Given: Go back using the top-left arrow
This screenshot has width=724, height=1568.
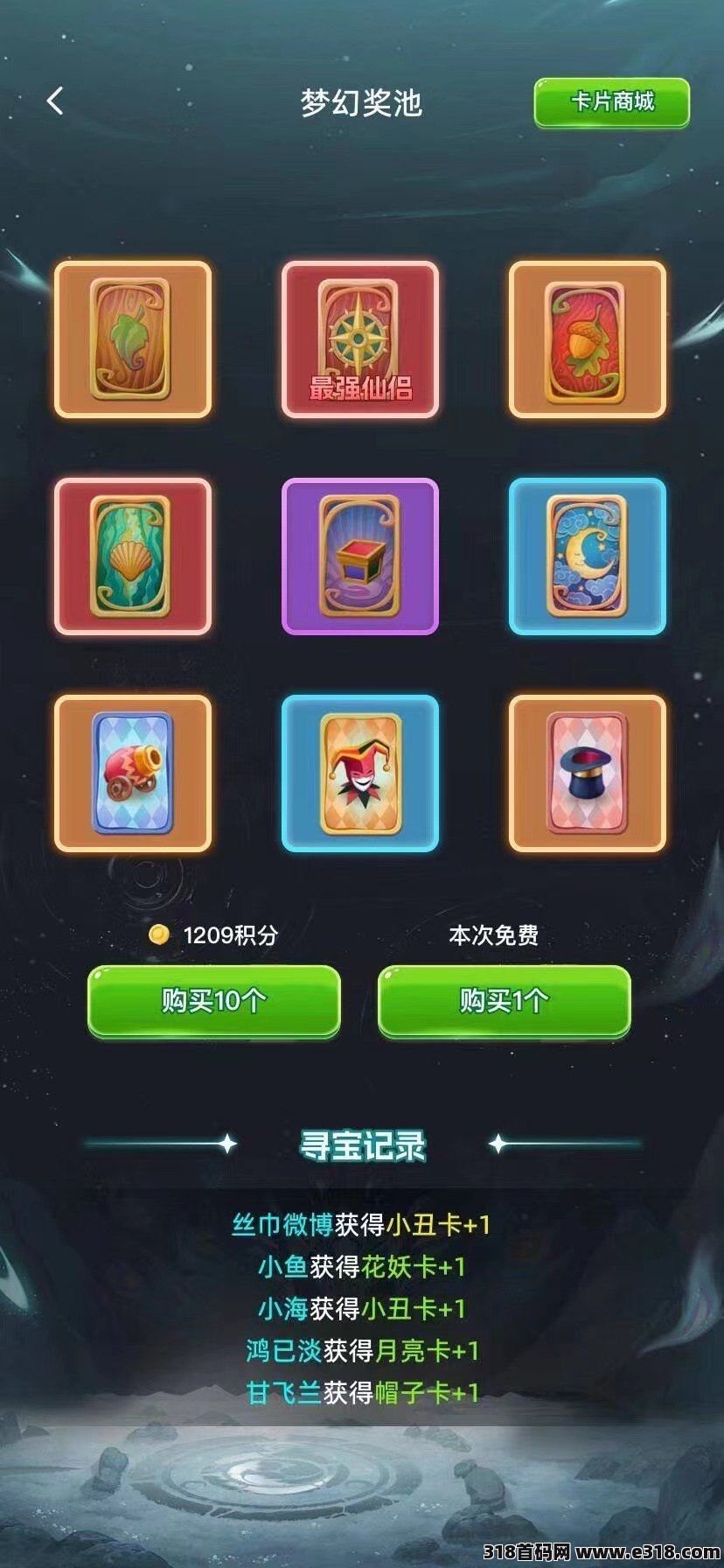Looking at the screenshot, I should (55, 101).
